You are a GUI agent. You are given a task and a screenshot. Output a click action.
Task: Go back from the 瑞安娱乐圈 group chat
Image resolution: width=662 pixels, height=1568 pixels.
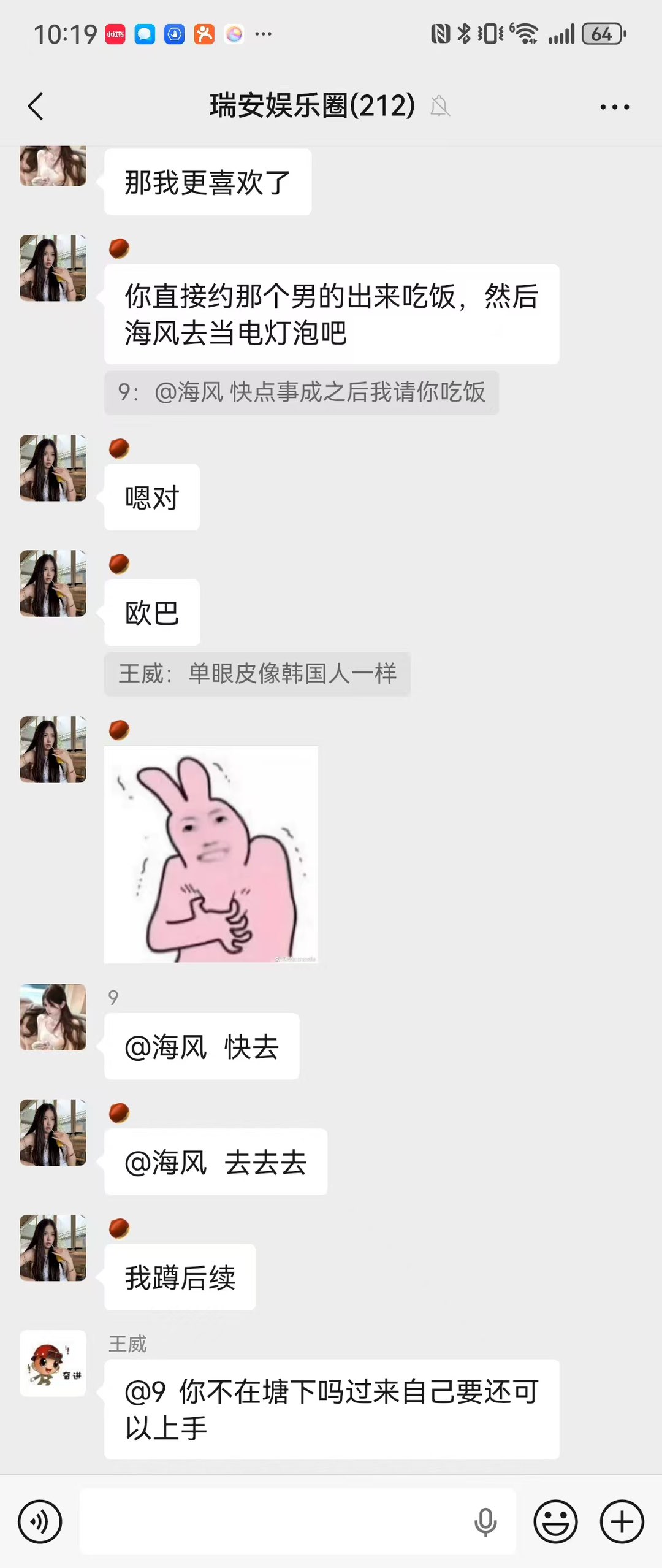36,107
